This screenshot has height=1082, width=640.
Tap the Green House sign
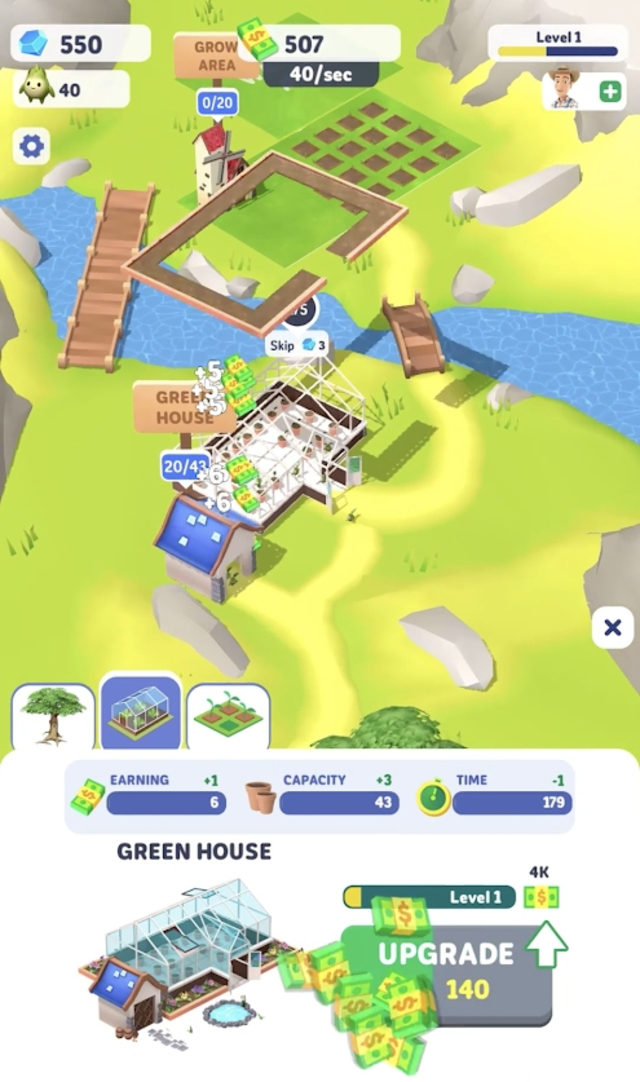coord(182,406)
